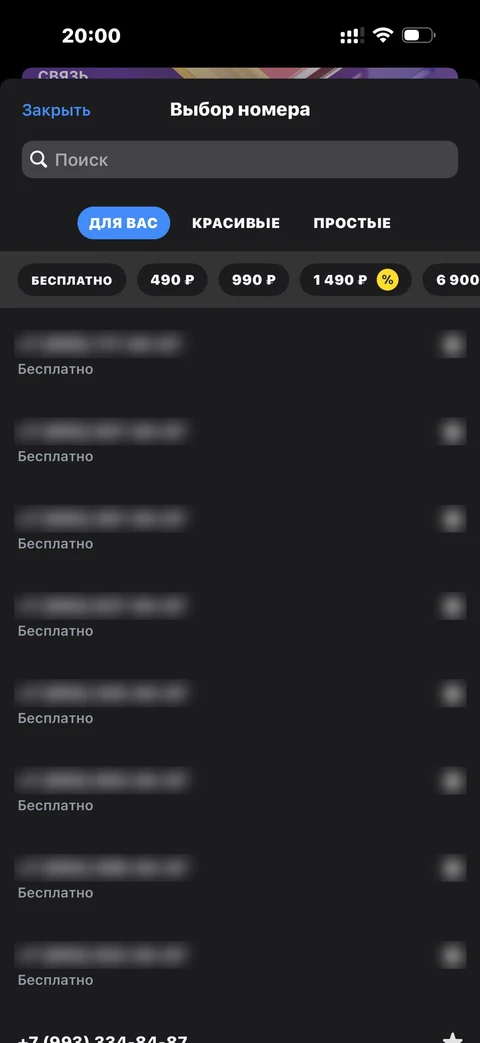Filter numbers by 490 ₽ price
Image resolution: width=480 pixels, height=1043 pixels.
172,280
